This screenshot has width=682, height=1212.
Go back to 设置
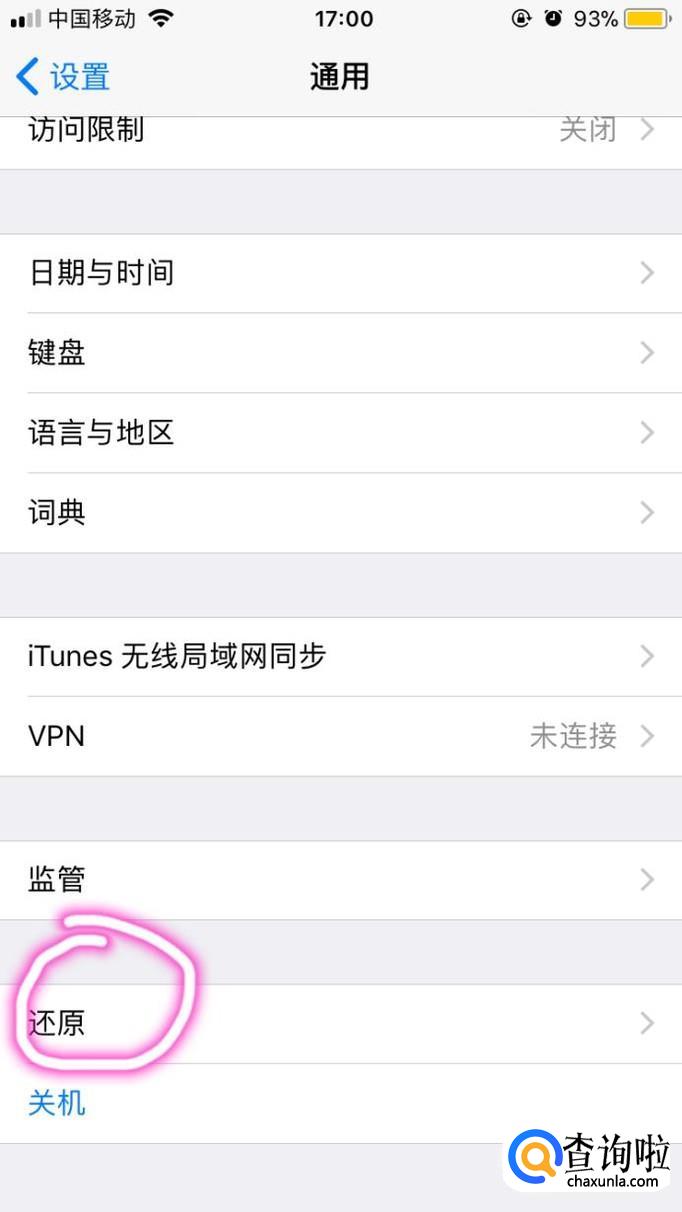(x=63, y=77)
